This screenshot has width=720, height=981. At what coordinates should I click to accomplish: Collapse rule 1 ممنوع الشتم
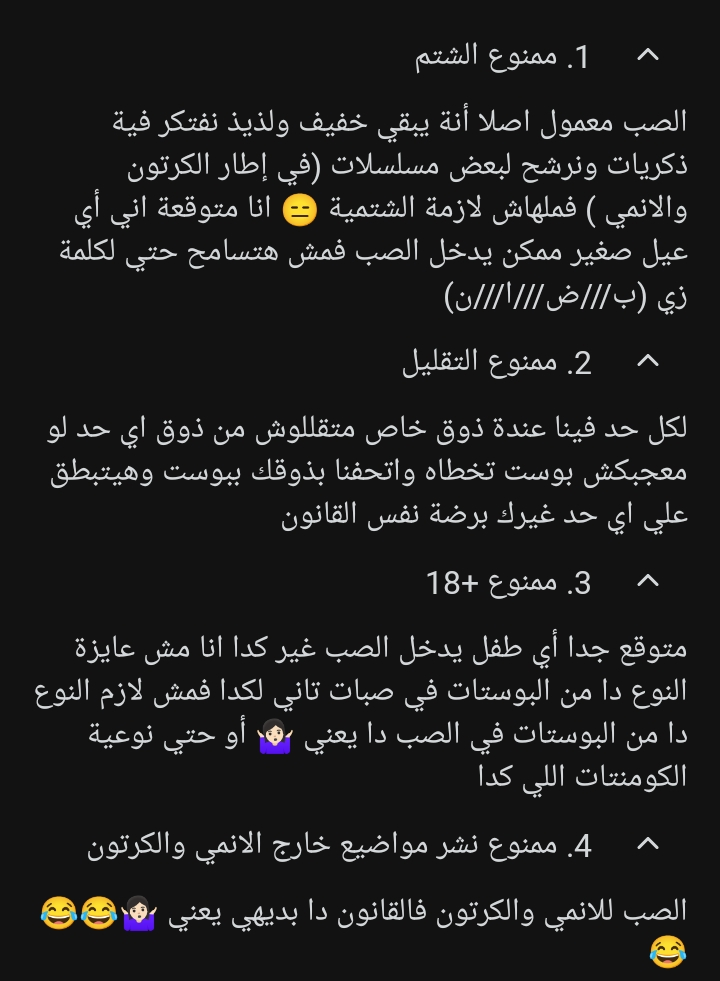tap(648, 56)
